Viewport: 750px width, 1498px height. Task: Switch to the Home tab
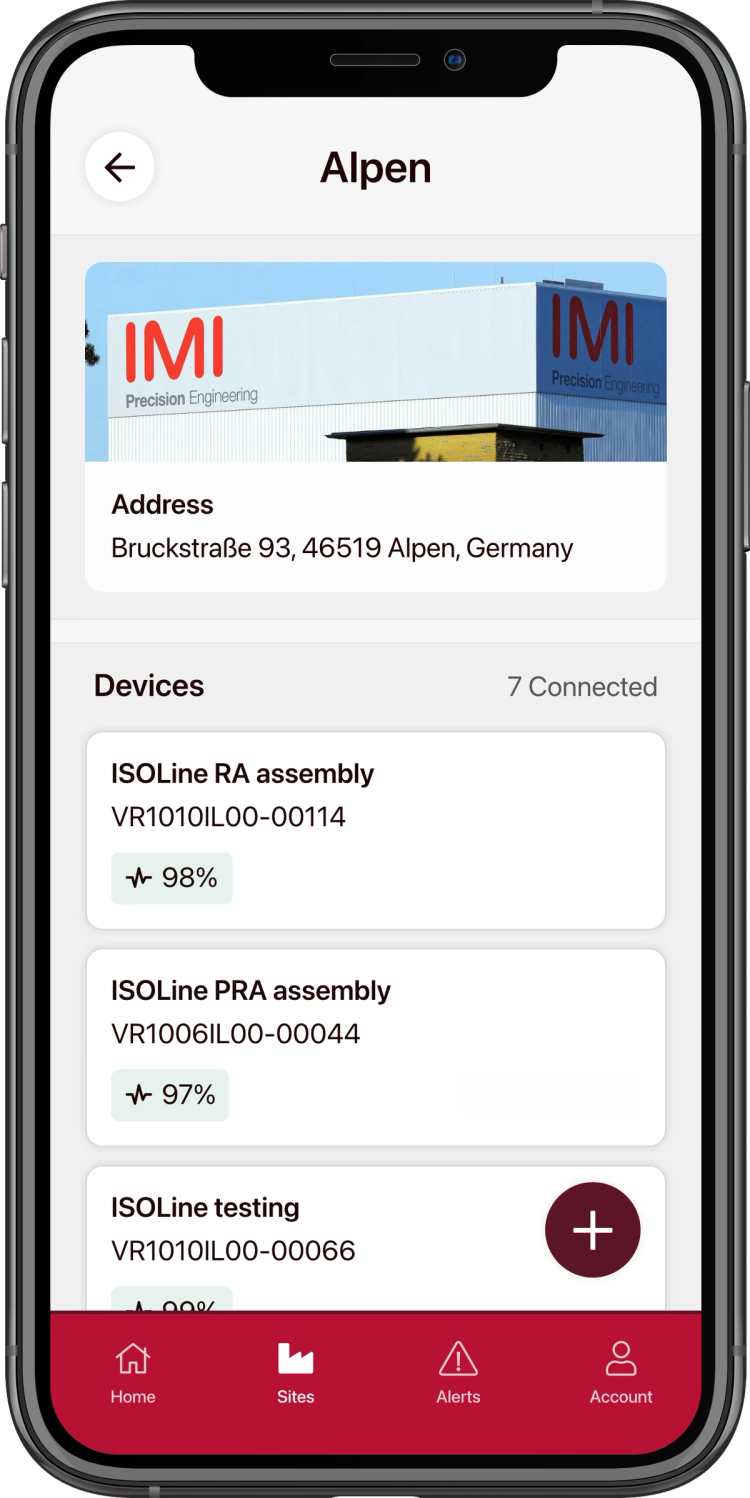pos(133,1374)
